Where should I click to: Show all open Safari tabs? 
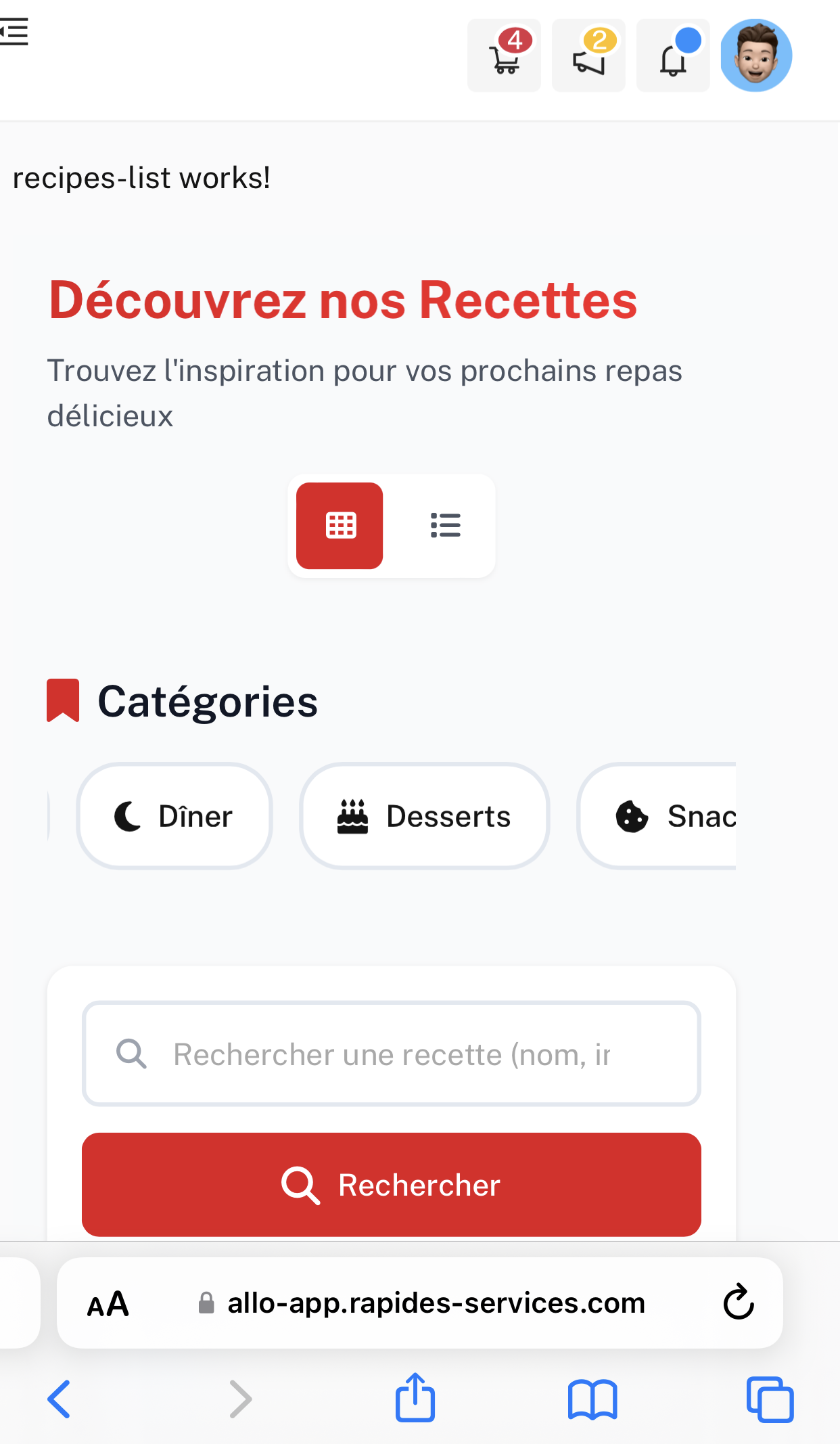click(770, 1399)
